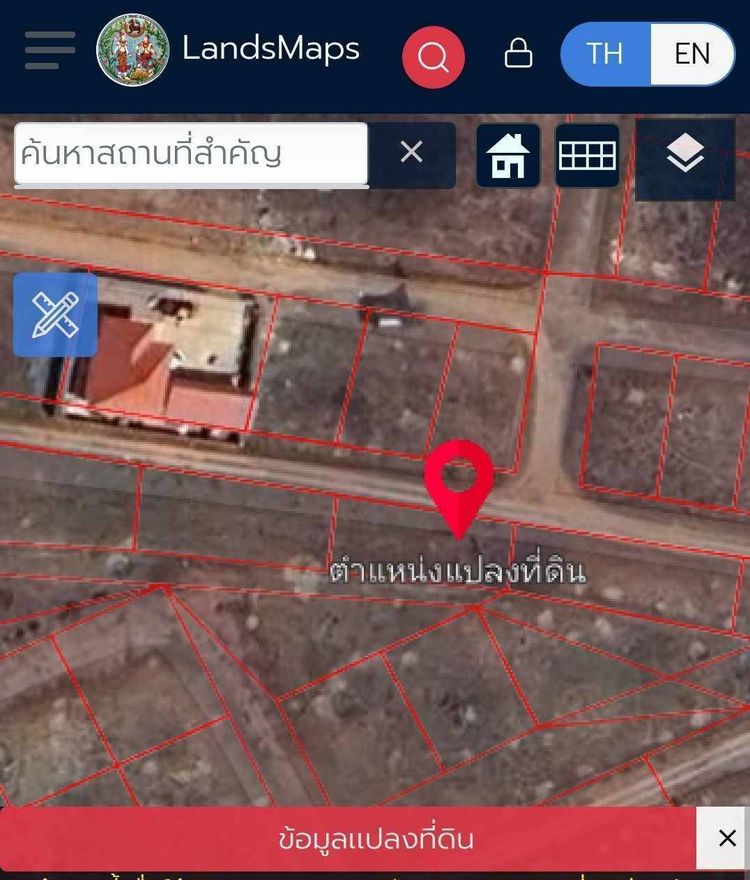750x880 pixels.
Task: Open the map layers selector
Action: 685,156
